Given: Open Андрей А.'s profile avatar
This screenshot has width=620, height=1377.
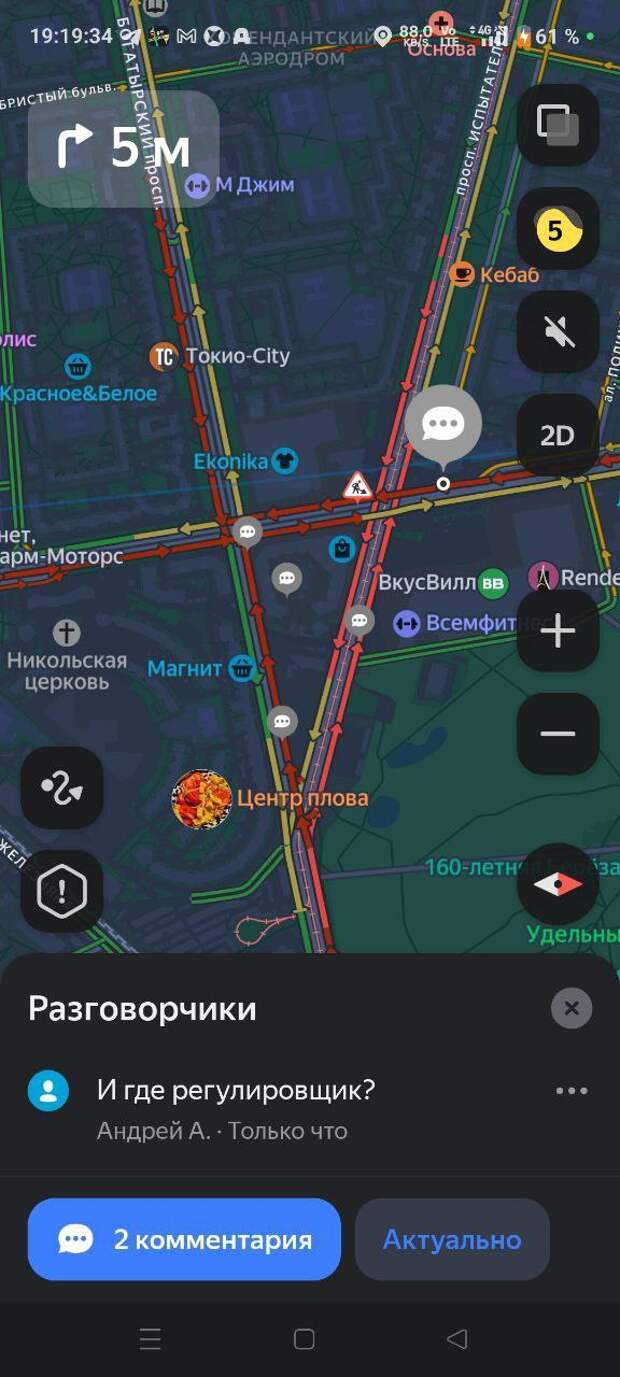Looking at the screenshot, I should pos(48,1090).
